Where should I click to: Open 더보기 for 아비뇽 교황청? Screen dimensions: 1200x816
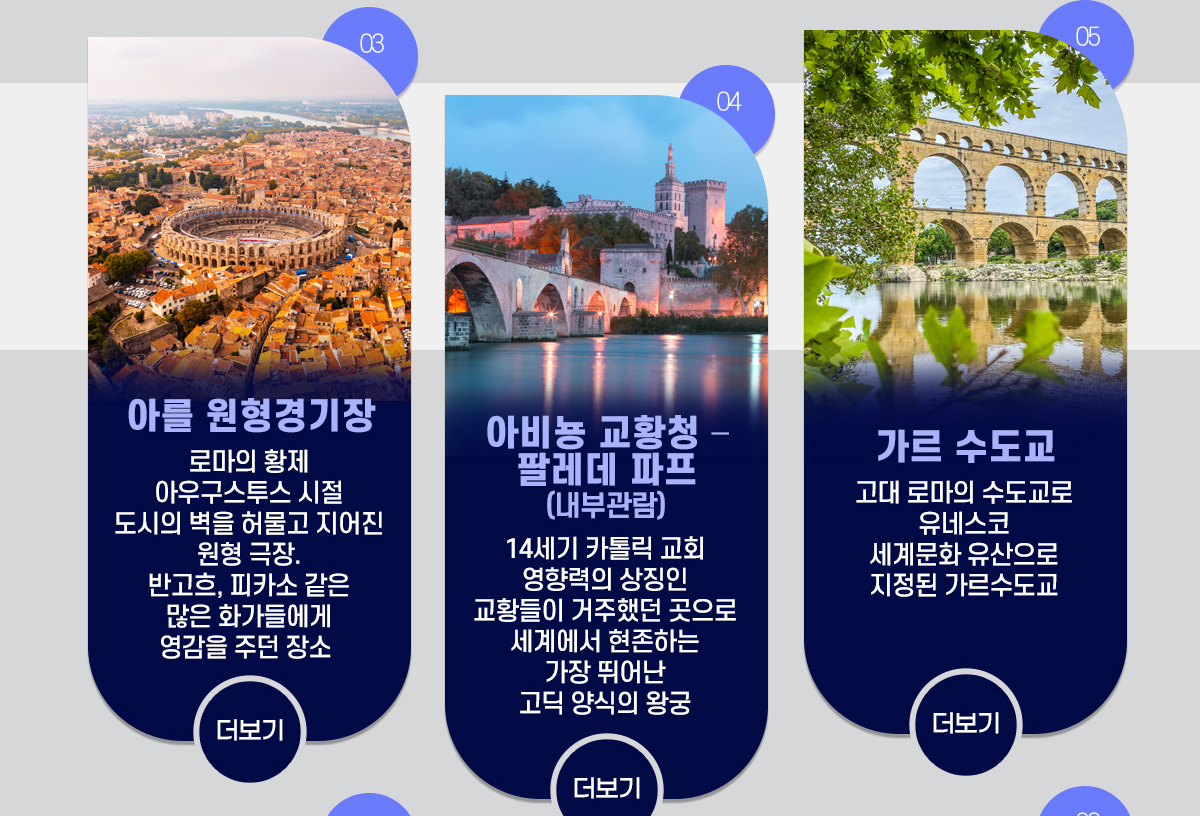tap(607, 787)
